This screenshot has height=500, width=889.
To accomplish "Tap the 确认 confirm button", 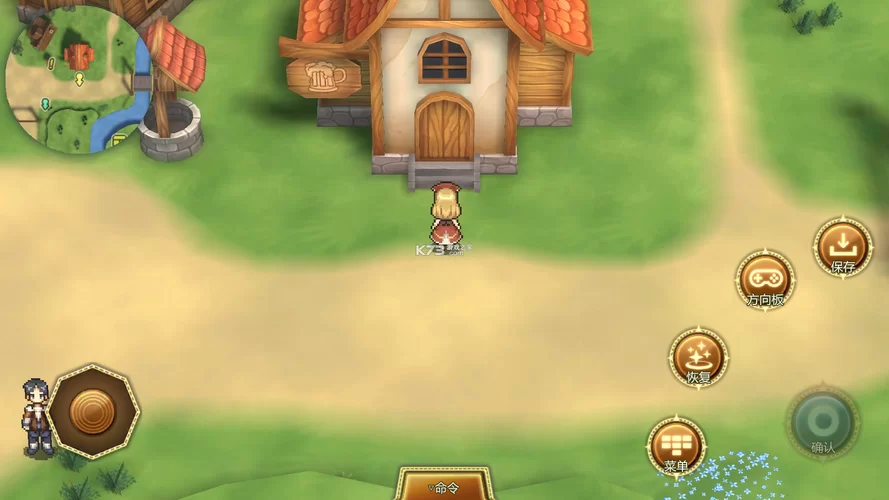I will tap(822, 422).
